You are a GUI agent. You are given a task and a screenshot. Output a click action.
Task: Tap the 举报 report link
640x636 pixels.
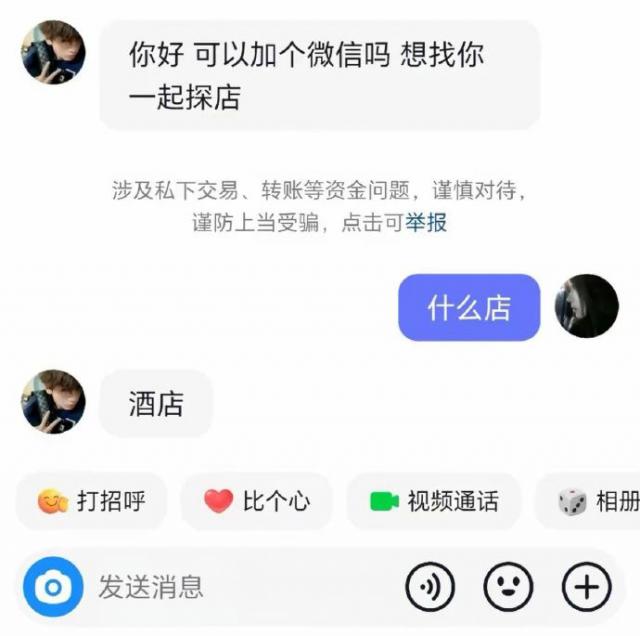(426, 222)
